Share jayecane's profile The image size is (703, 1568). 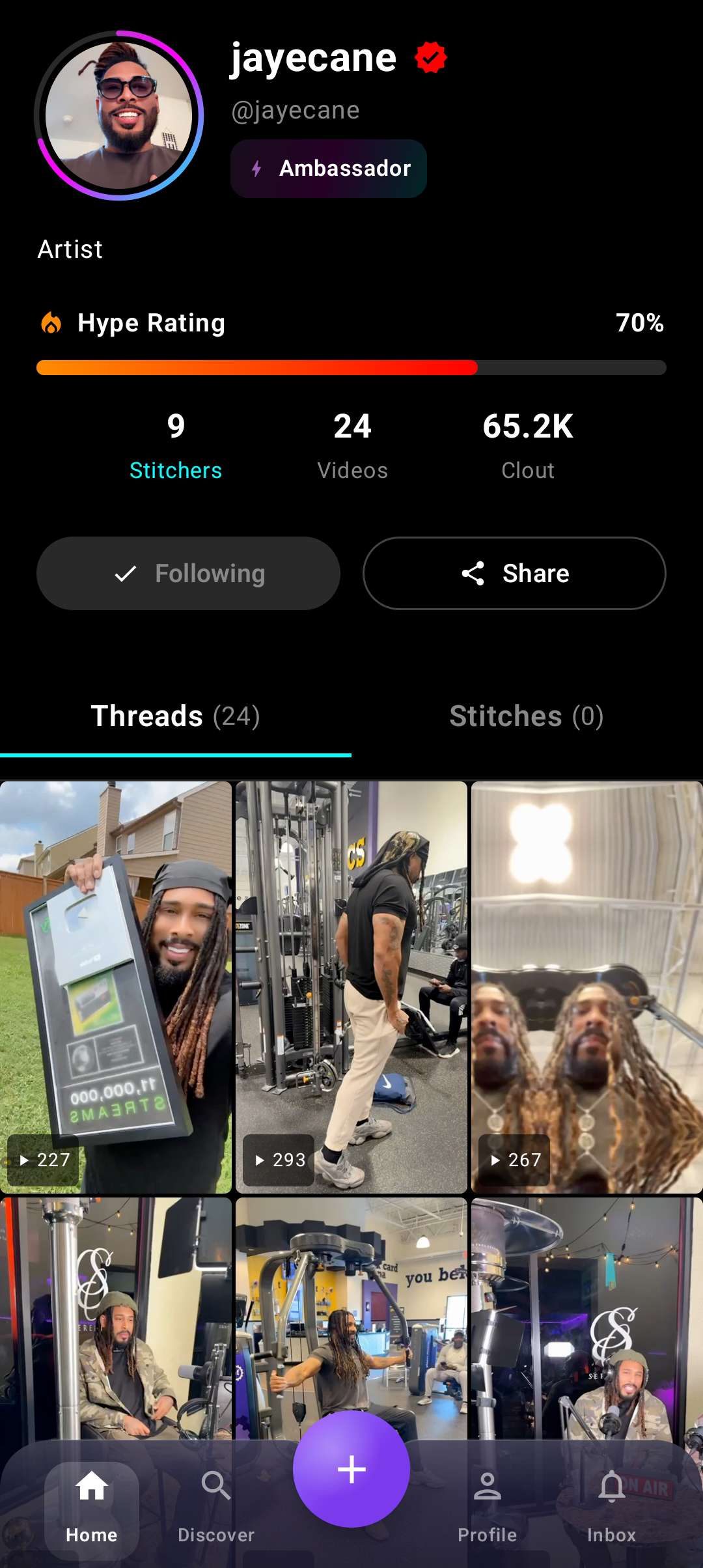pyautogui.click(x=514, y=574)
